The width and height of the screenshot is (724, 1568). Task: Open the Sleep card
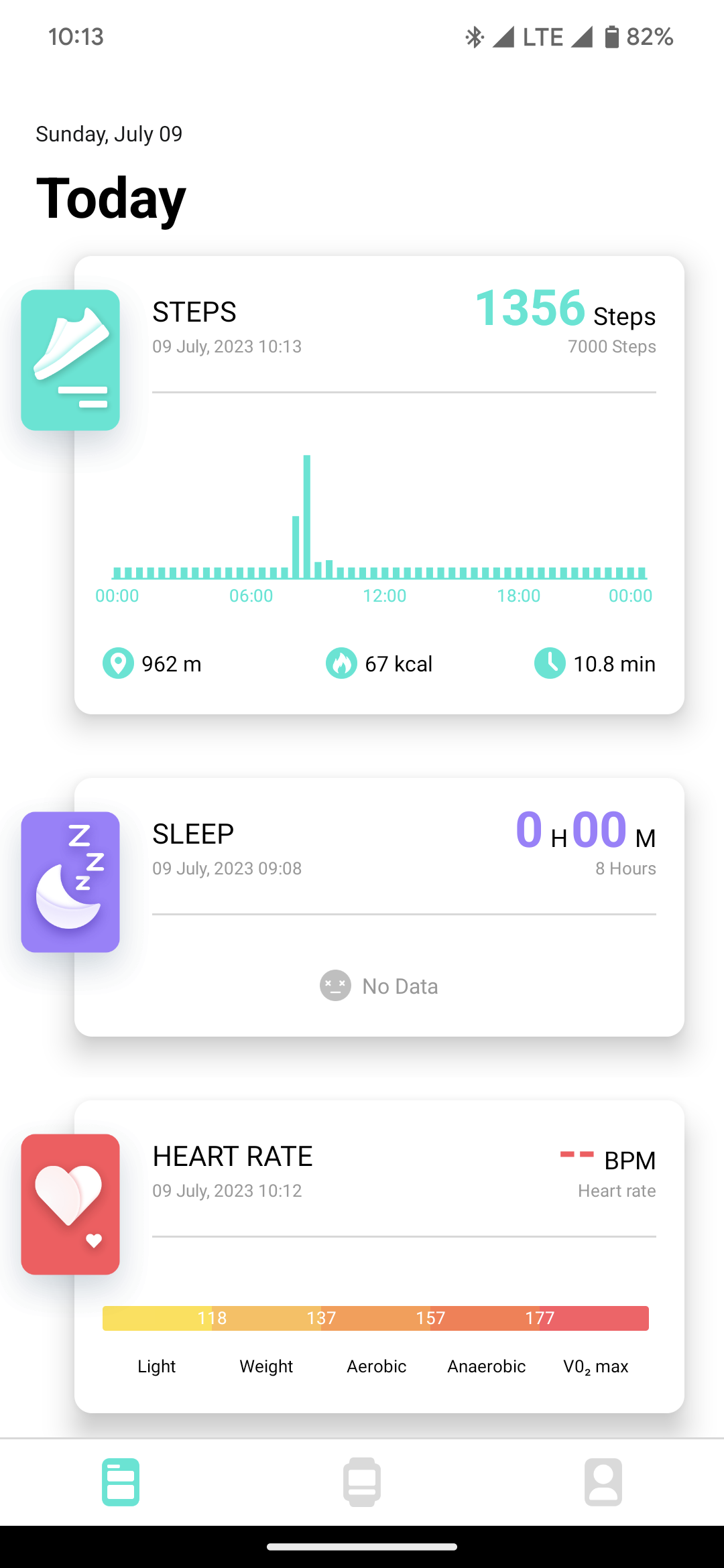[379, 906]
